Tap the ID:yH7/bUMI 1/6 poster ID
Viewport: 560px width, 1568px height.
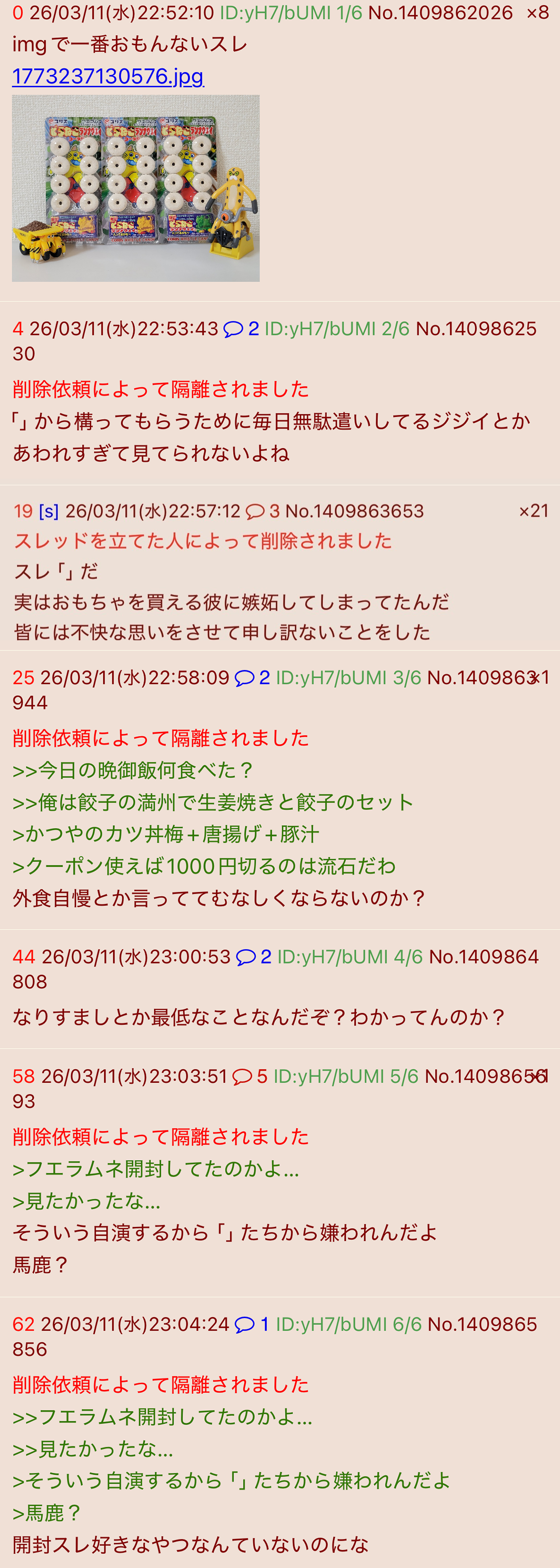click(291, 13)
